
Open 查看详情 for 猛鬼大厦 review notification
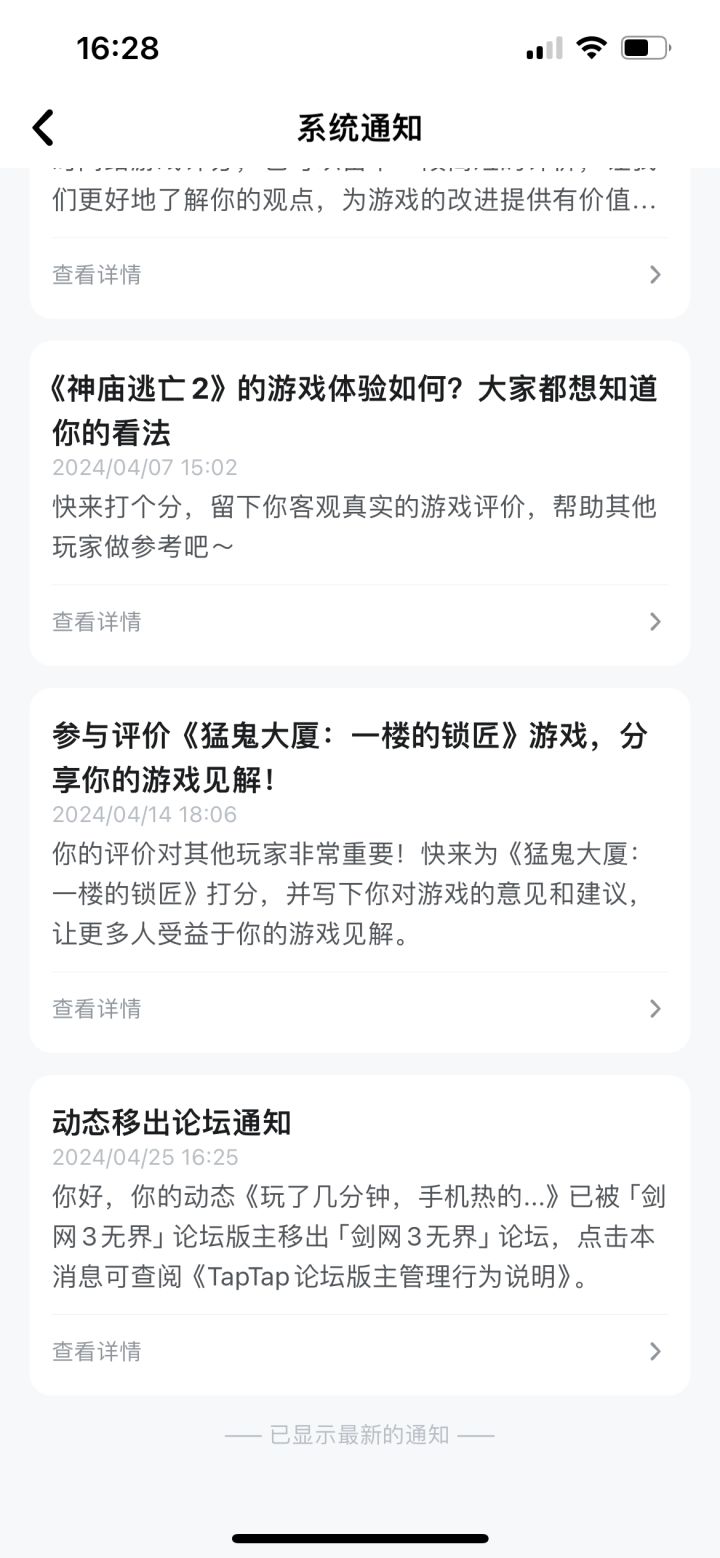(x=359, y=1009)
